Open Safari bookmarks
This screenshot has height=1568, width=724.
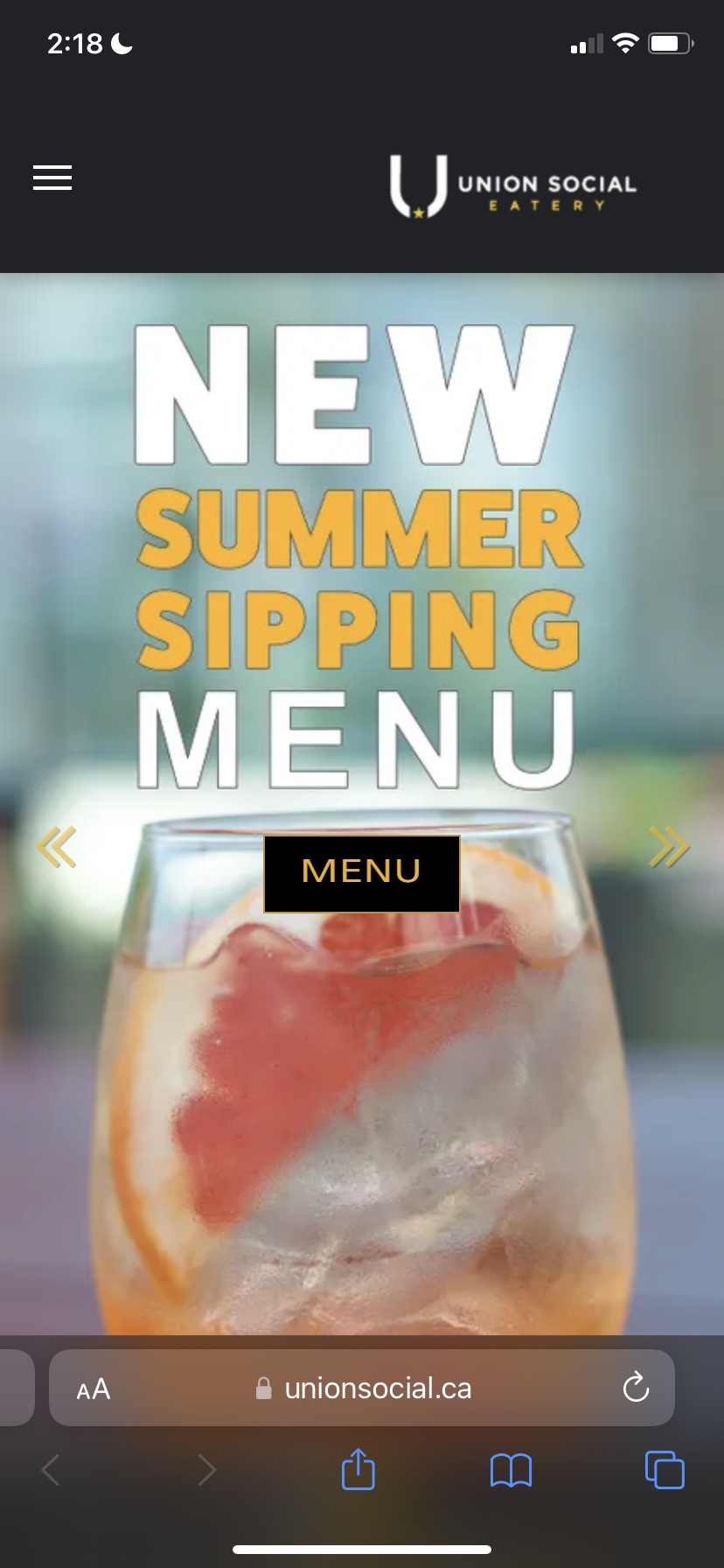click(x=512, y=1470)
